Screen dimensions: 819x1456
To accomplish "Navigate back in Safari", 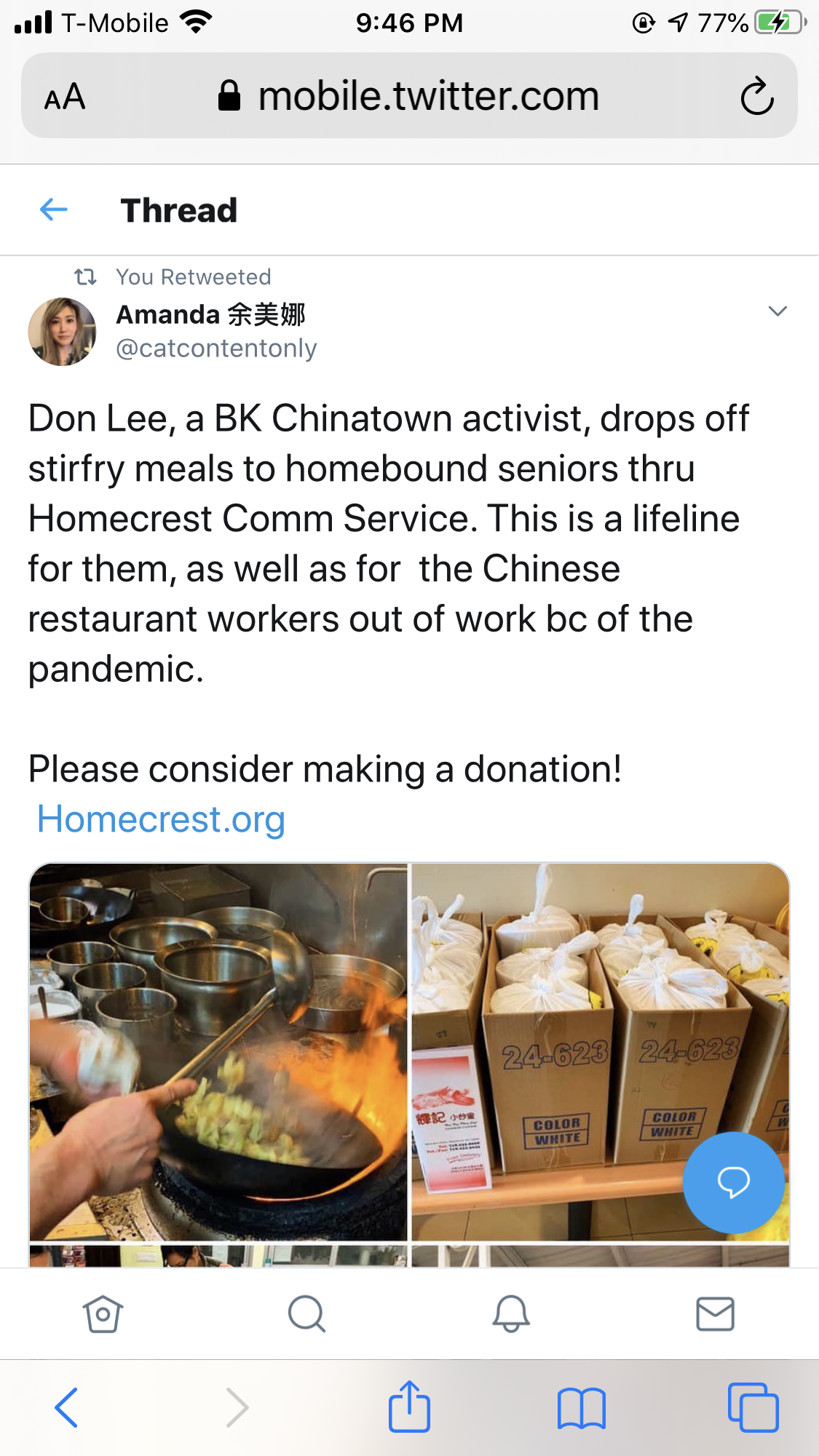I will coord(66,1407).
